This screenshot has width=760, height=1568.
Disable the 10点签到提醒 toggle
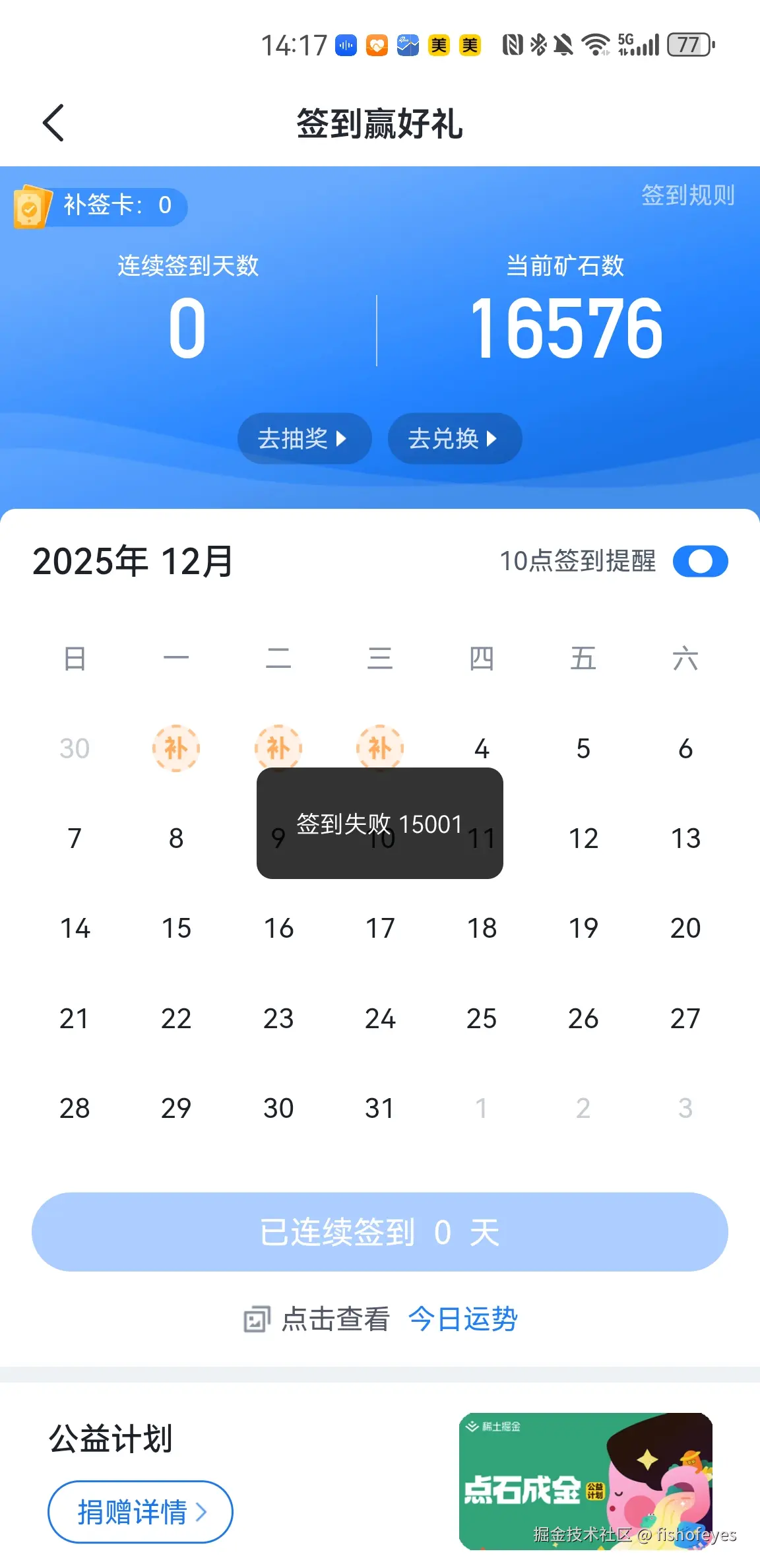(x=701, y=561)
